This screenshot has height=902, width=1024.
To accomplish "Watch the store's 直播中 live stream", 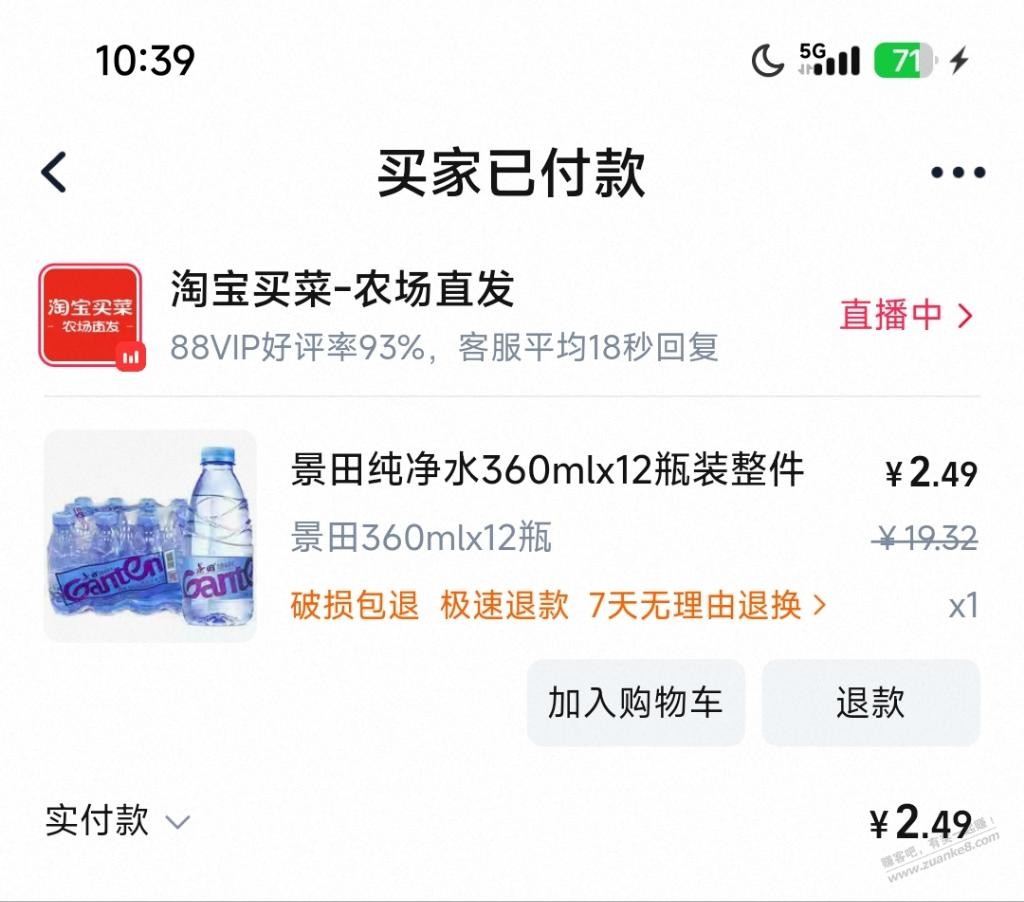I will point(905,315).
